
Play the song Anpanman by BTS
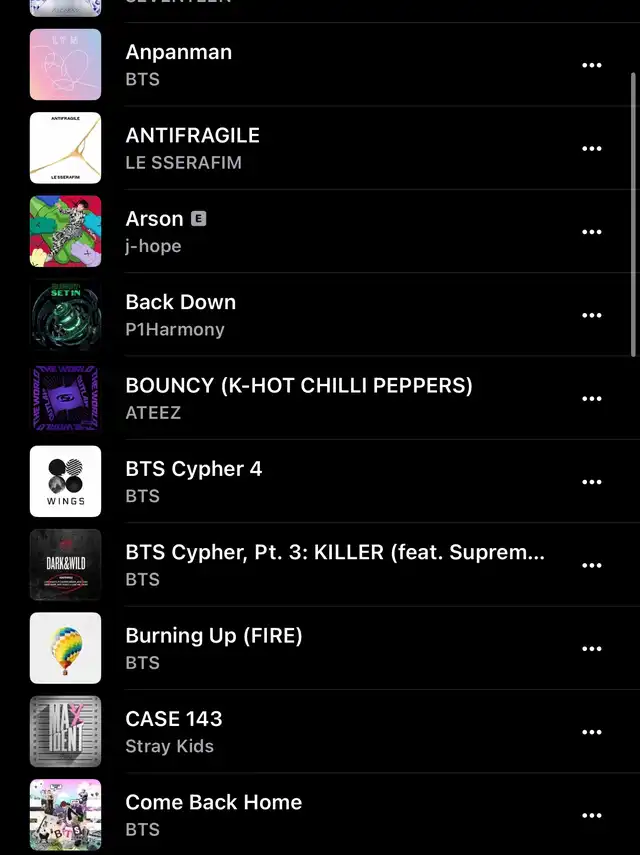coord(300,65)
